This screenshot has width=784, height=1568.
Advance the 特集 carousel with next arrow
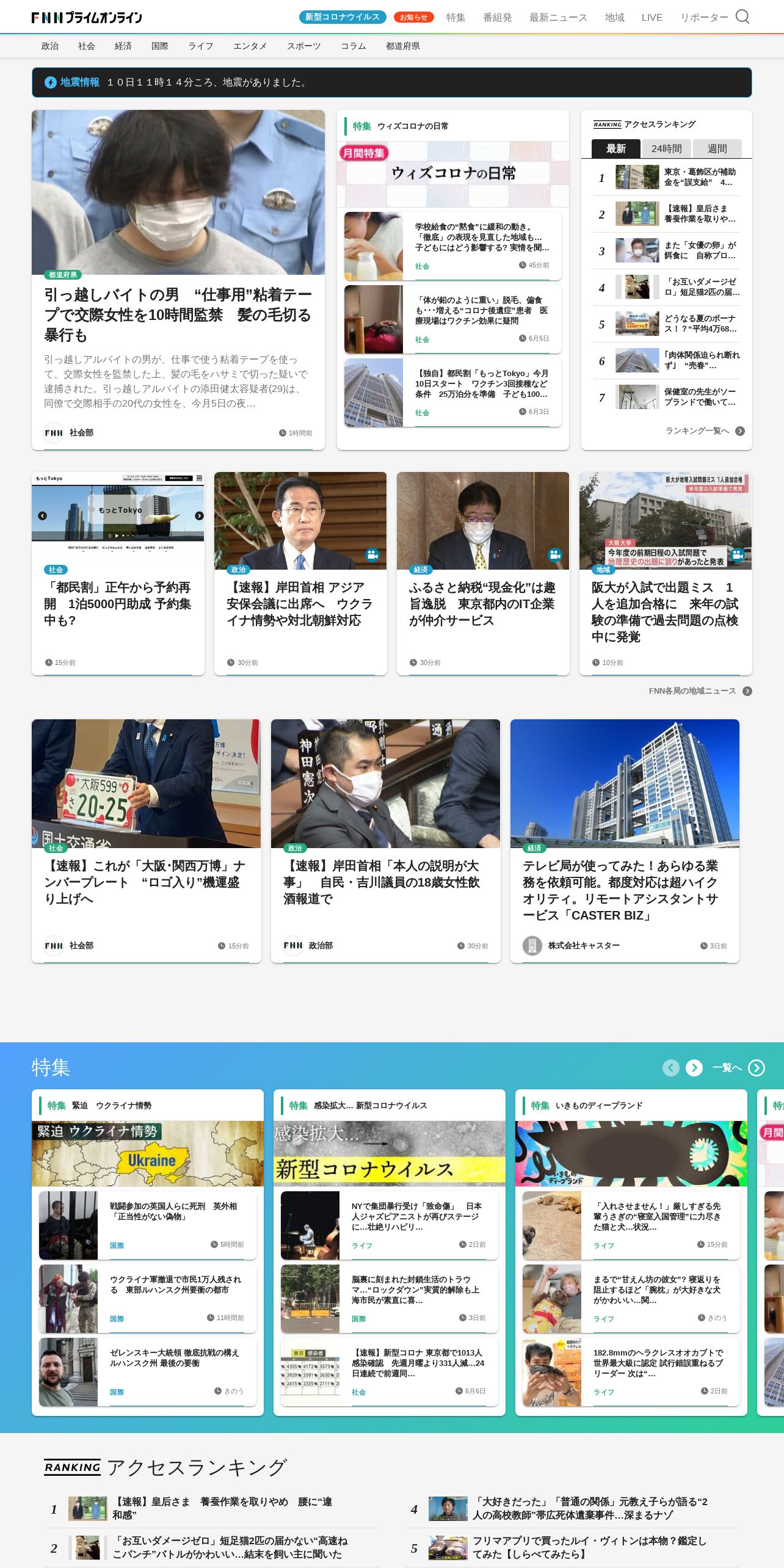[x=694, y=1067]
